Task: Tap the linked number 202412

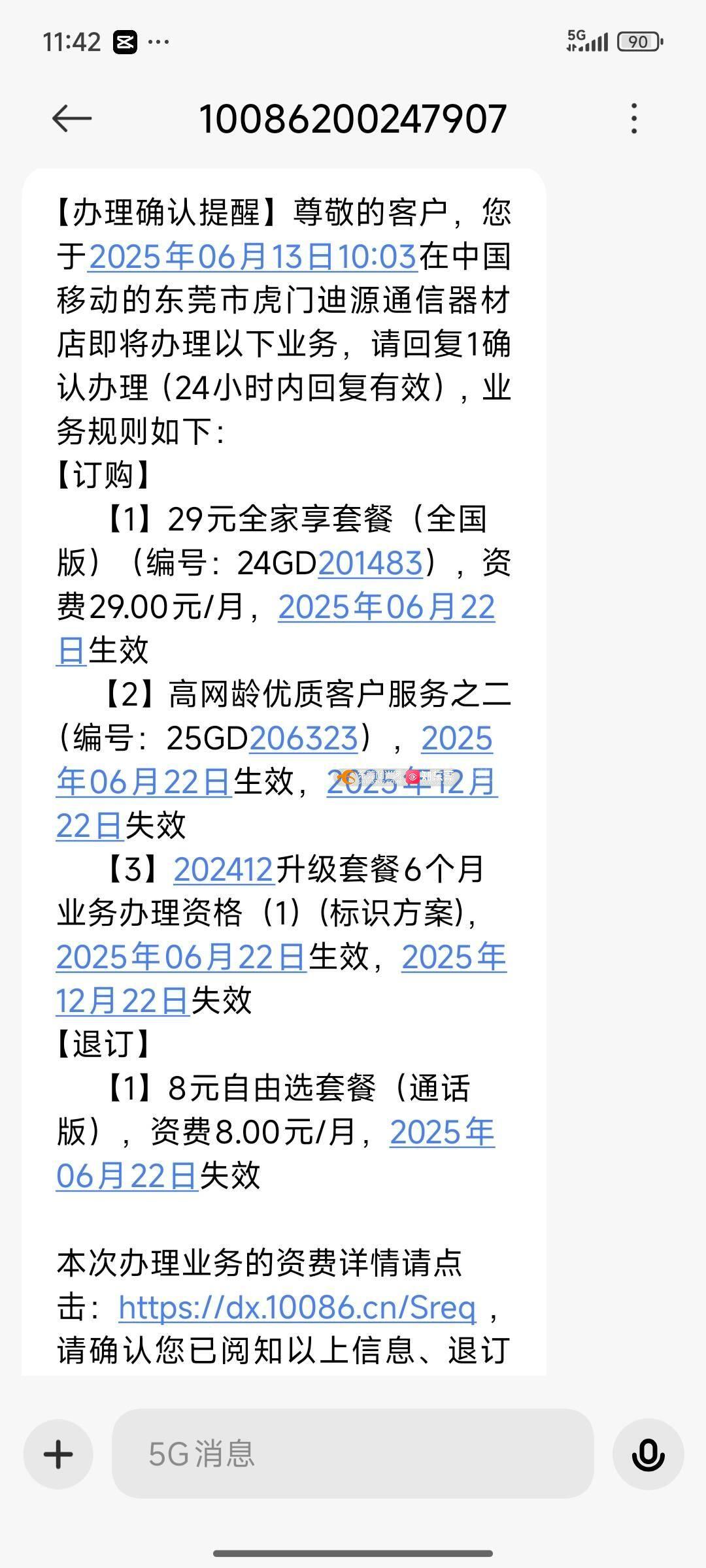Action: coord(224,870)
